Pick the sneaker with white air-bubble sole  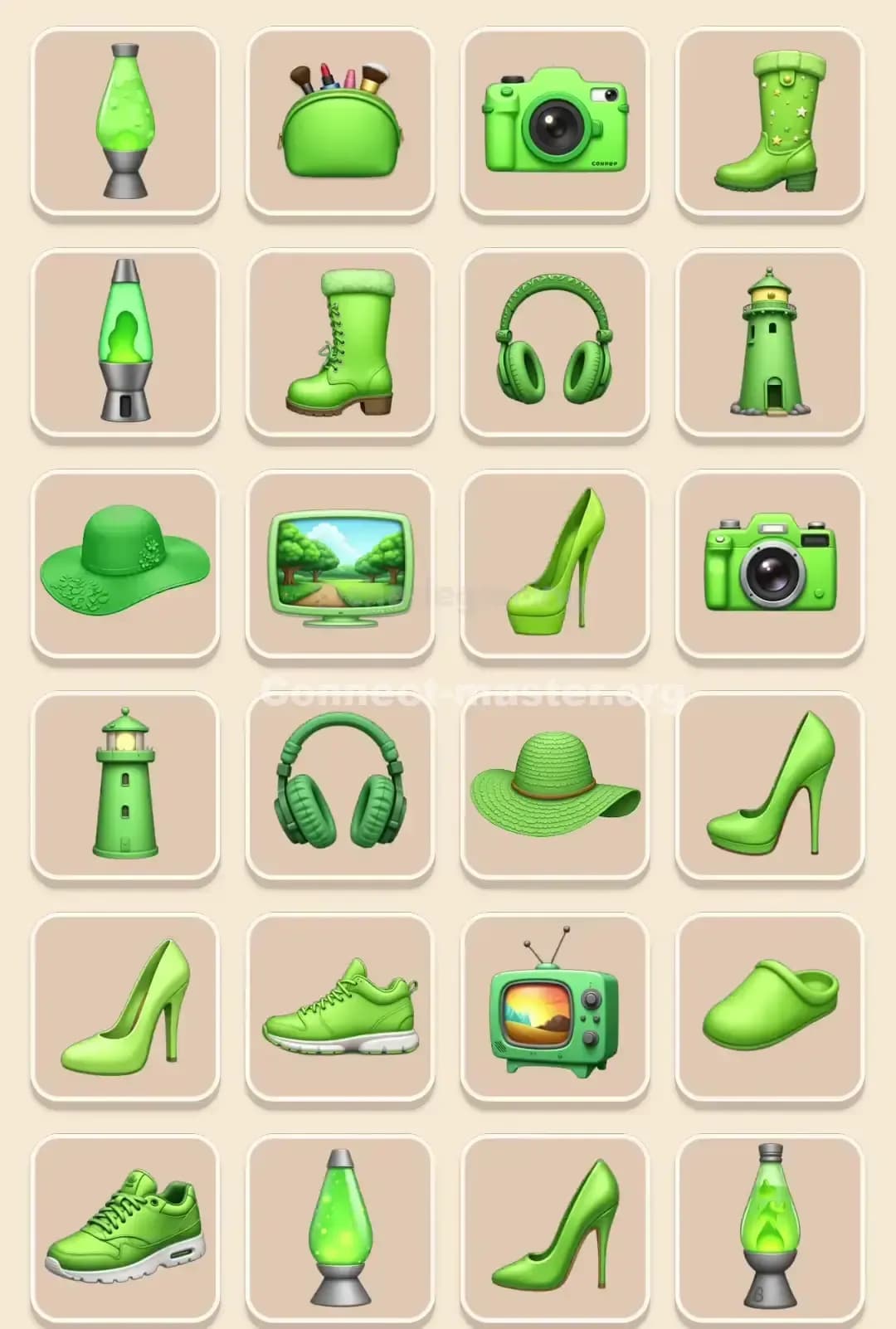pos(125,1228)
